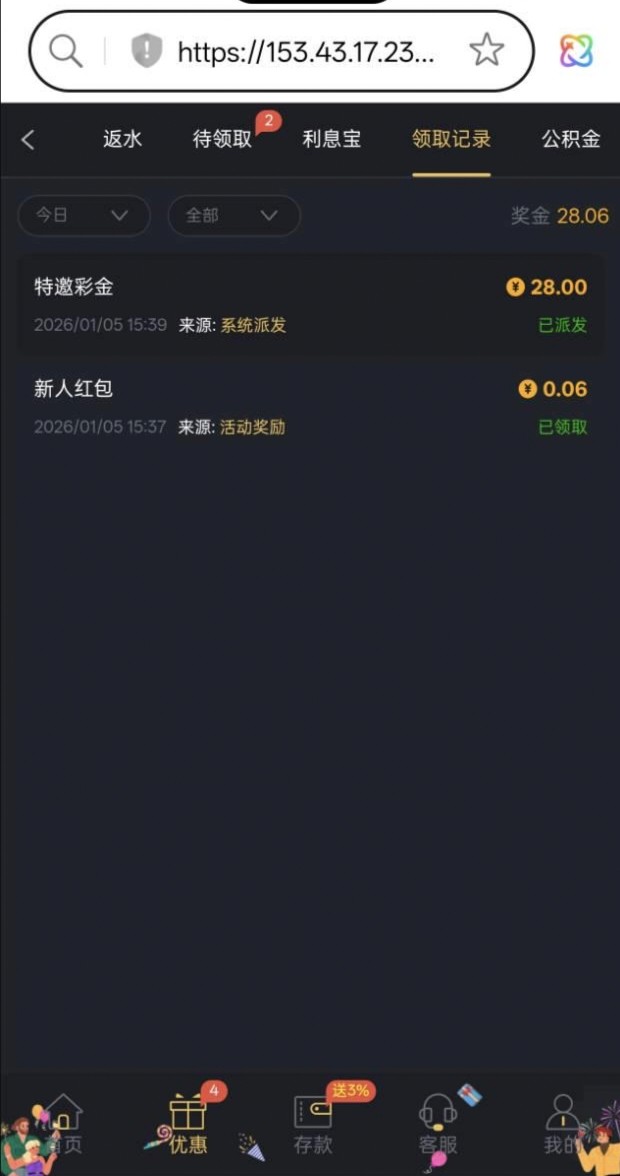The image size is (620, 1176).
Task: Open the 待领取 tab
Action: tap(223, 140)
